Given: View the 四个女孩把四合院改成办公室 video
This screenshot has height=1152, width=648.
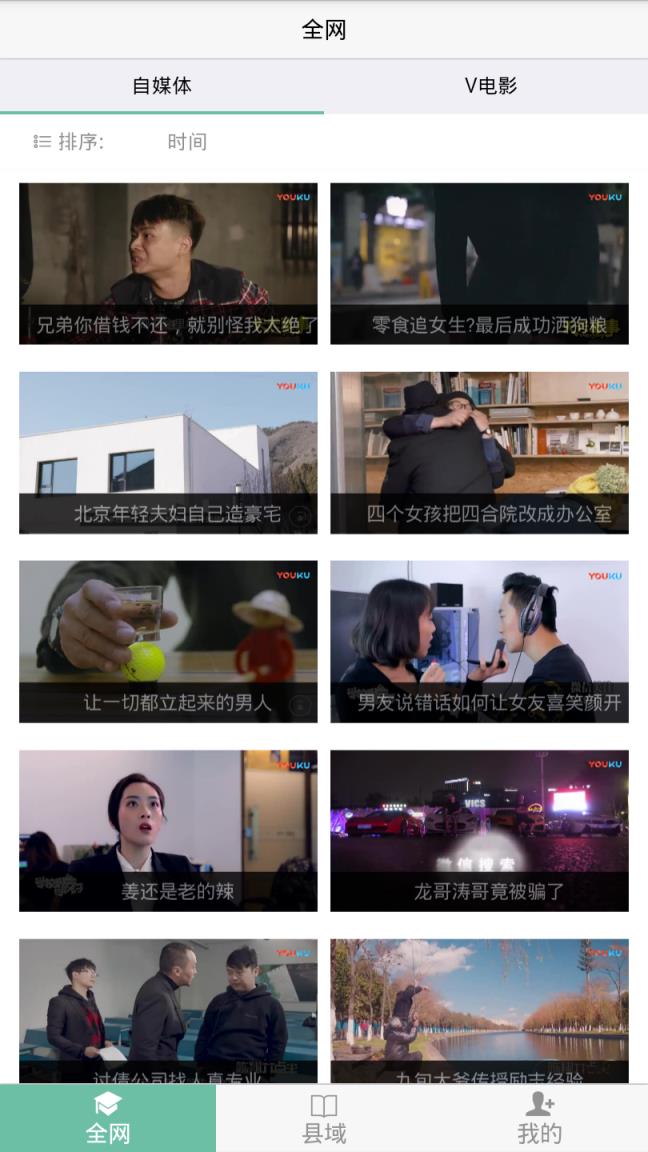Looking at the screenshot, I should tap(479, 452).
